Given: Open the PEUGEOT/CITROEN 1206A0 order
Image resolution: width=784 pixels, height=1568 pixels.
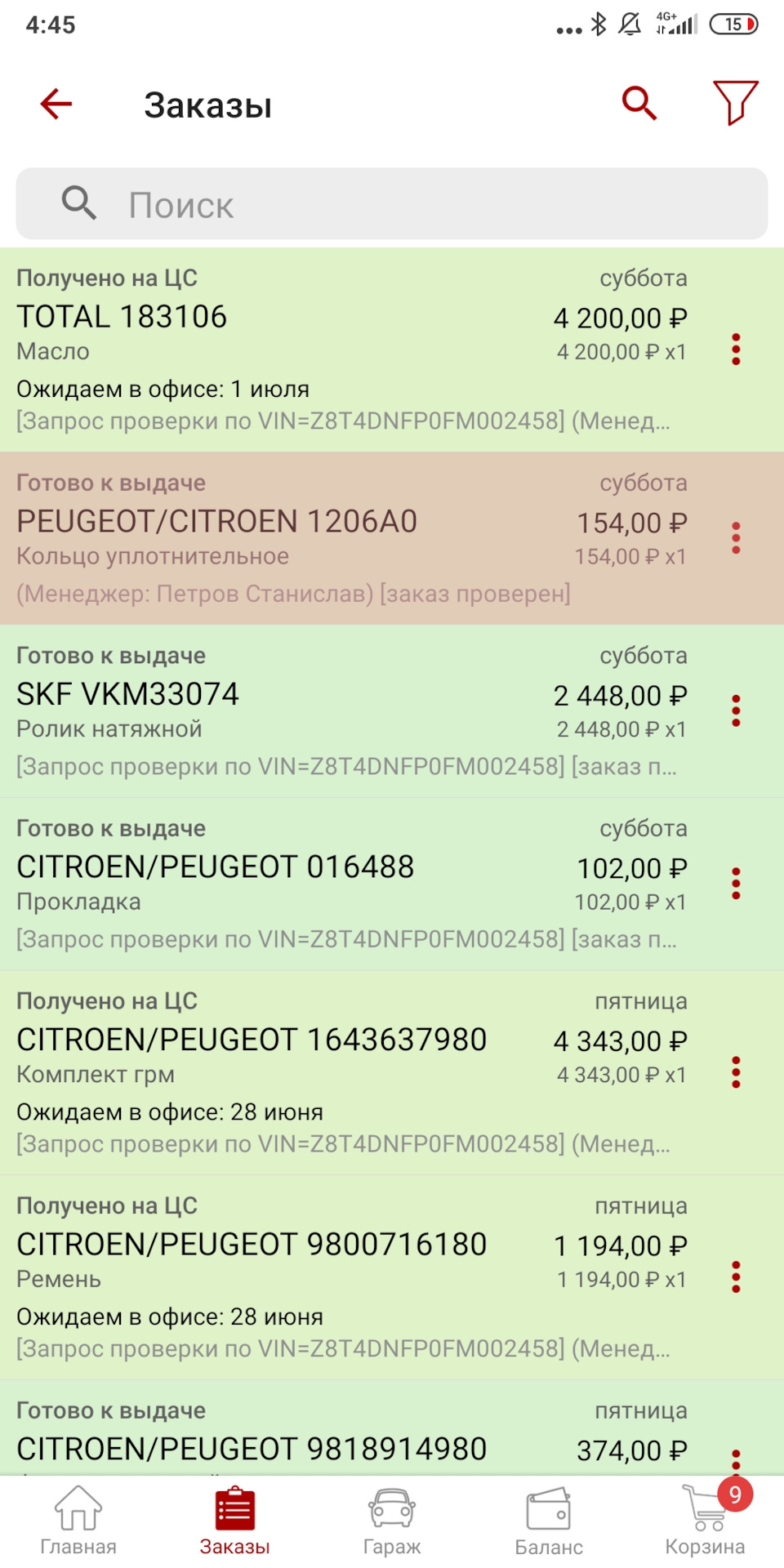Looking at the screenshot, I should pos(327,538).
